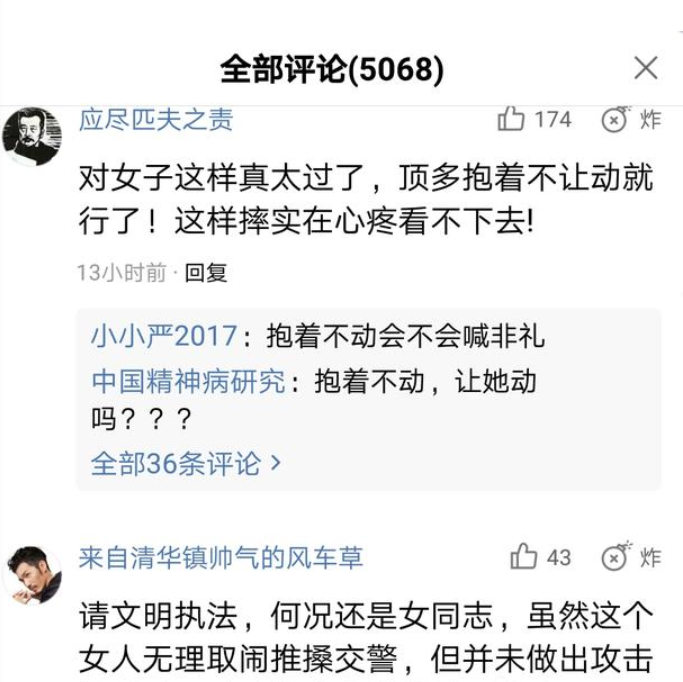Reply to 应尽匹夫之责's comment via 回复

click(206, 273)
